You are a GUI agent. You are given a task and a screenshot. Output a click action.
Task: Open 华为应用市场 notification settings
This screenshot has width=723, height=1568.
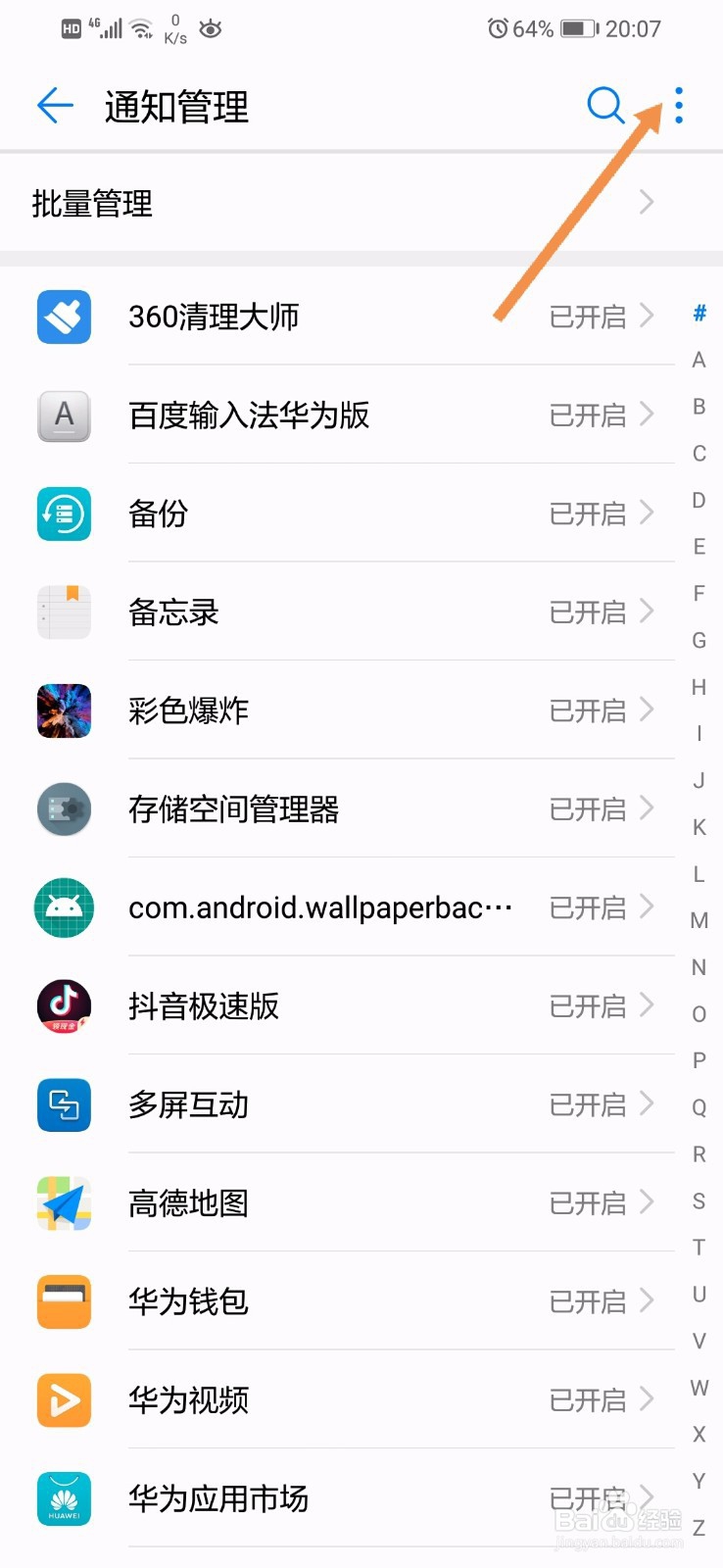pyautogui.click(x=338, y=1498)
